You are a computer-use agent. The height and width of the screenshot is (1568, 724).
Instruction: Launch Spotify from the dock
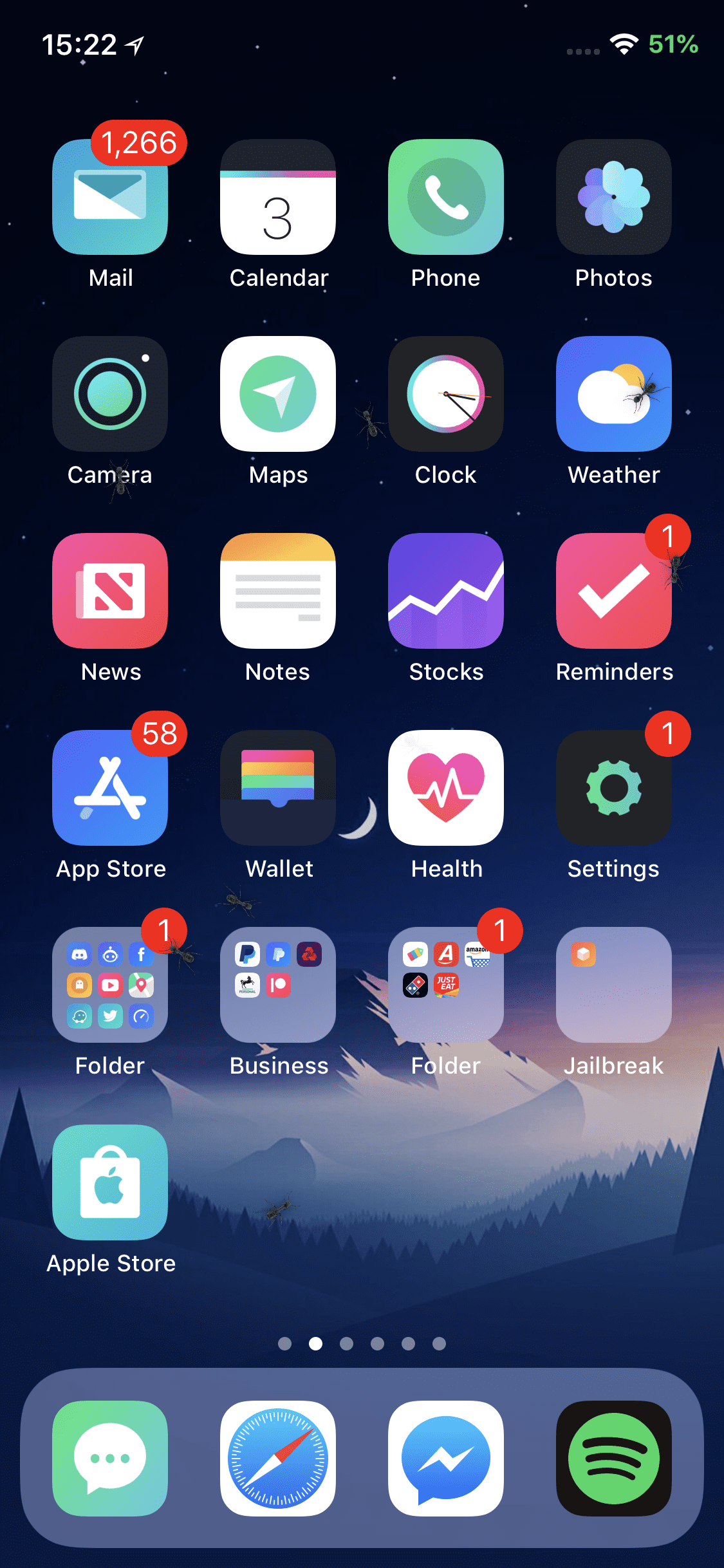click(614, 1459)
